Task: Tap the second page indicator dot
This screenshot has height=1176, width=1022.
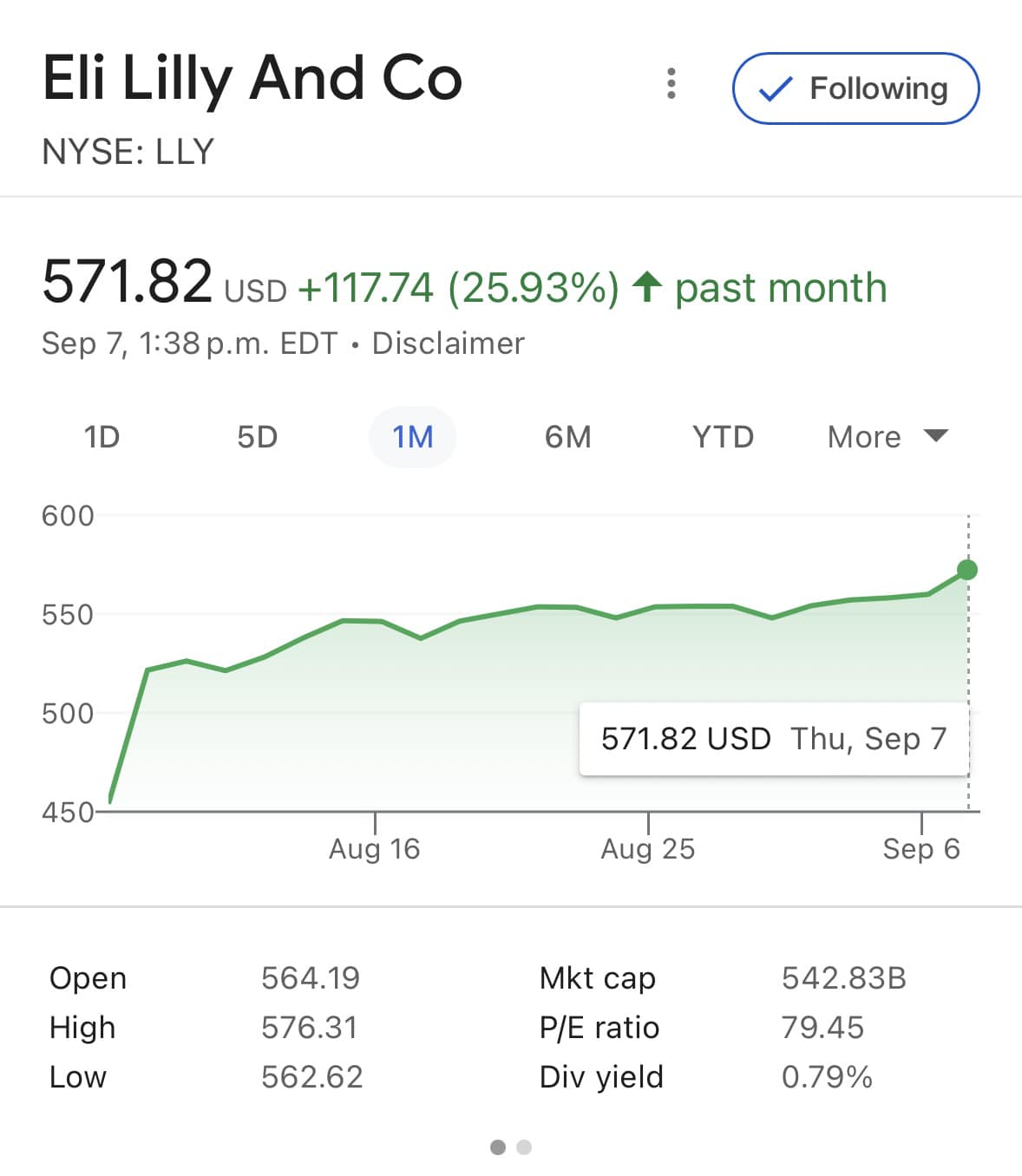Action: click(524, 1147)
